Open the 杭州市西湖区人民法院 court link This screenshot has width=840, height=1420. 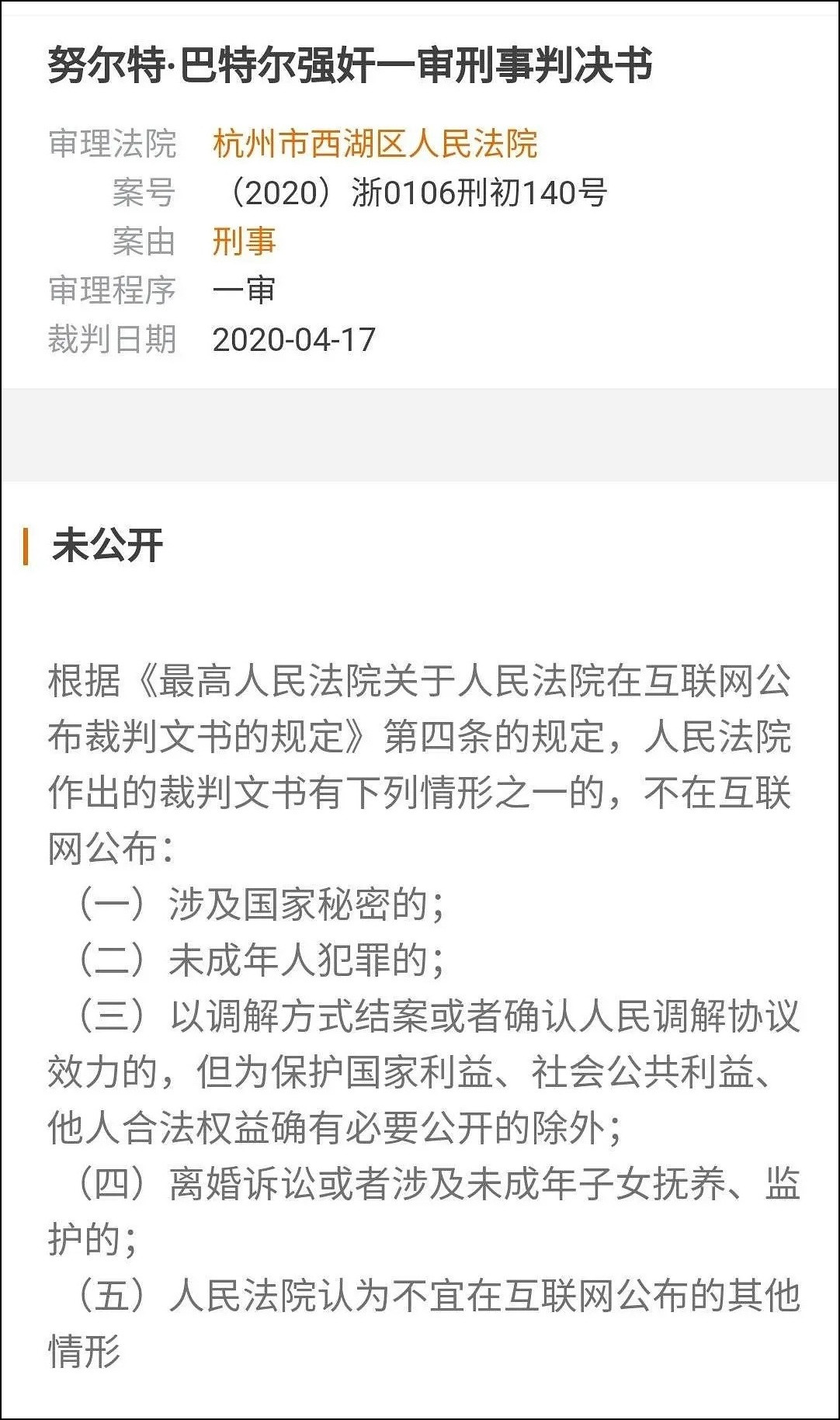coord(375,144)
